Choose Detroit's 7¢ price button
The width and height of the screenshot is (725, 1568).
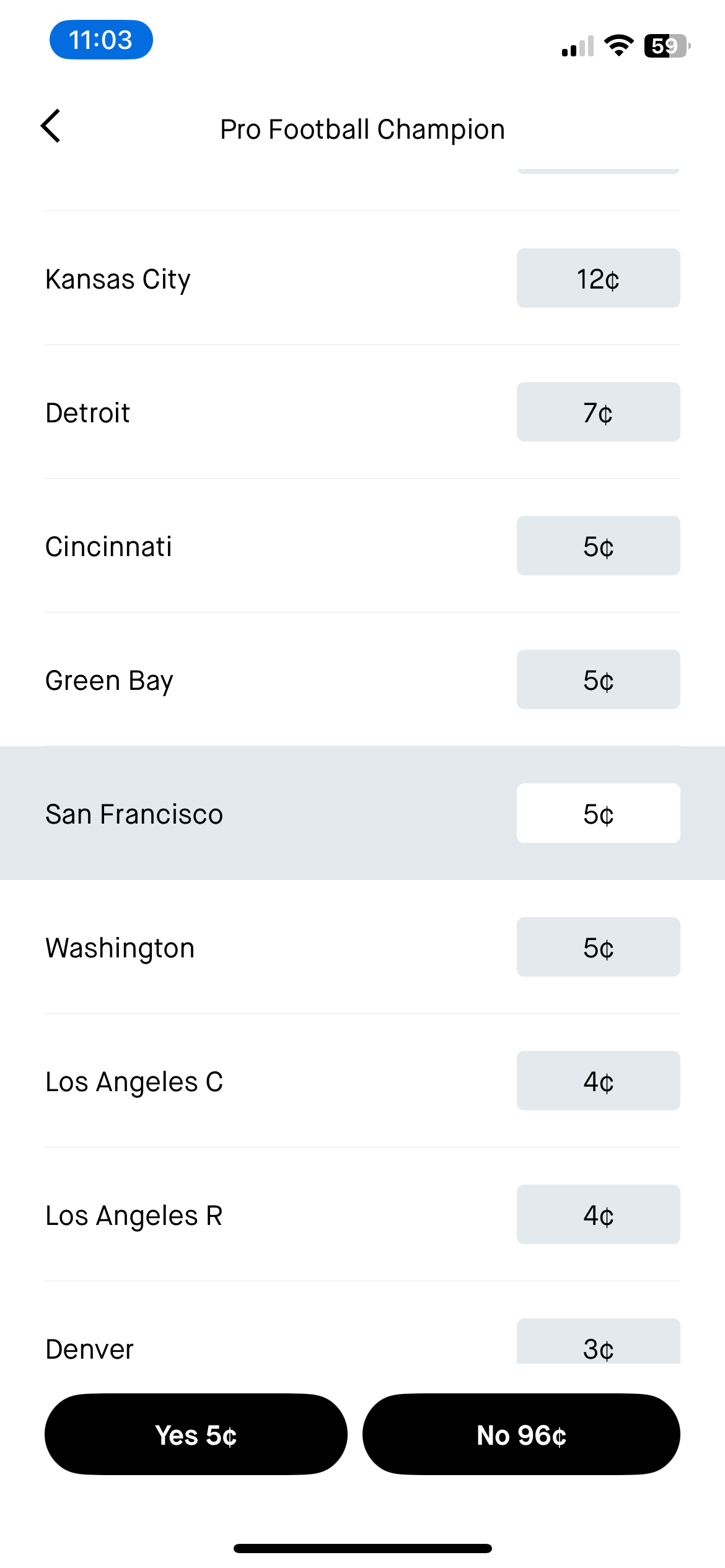[598, 412]
